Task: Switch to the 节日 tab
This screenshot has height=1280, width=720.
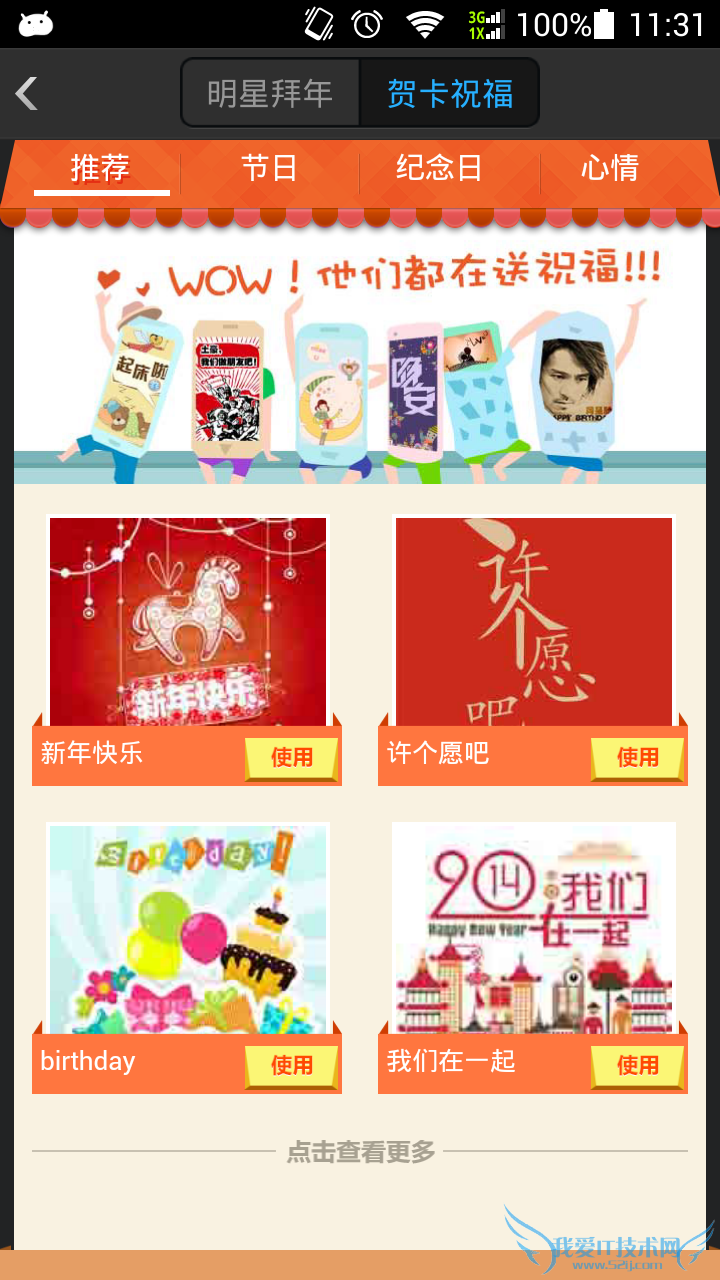Action: 269,168
